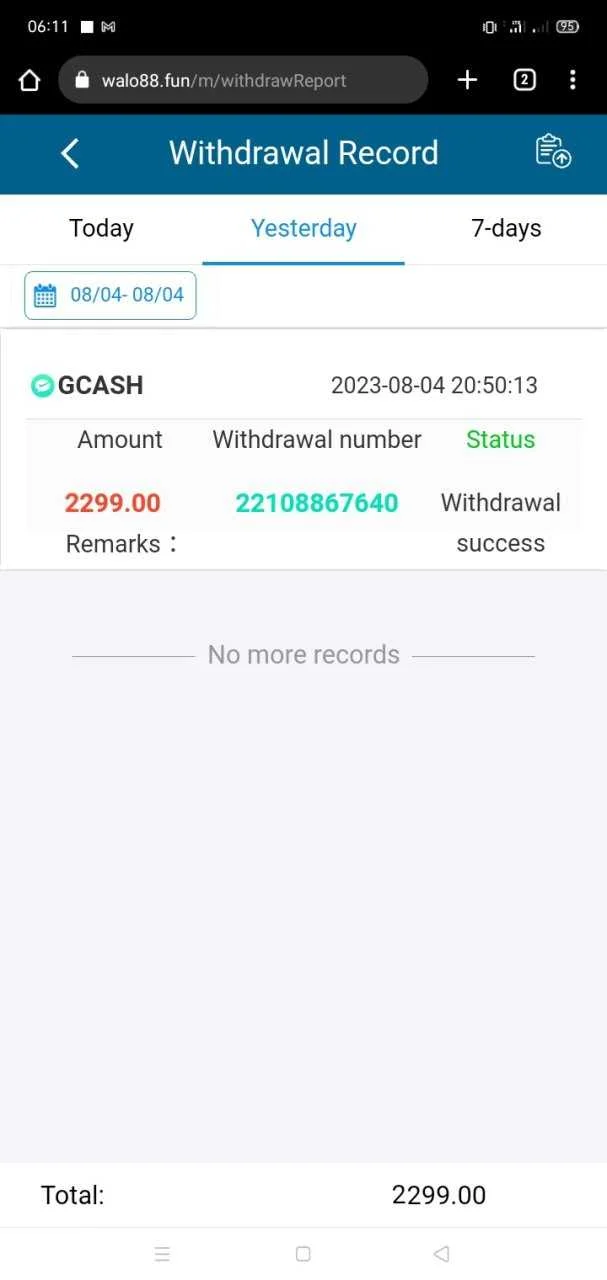607x1280 pixels.
Task: View the open browser tabs switcher
Action: pyautogui.click(x=524, y=80)
